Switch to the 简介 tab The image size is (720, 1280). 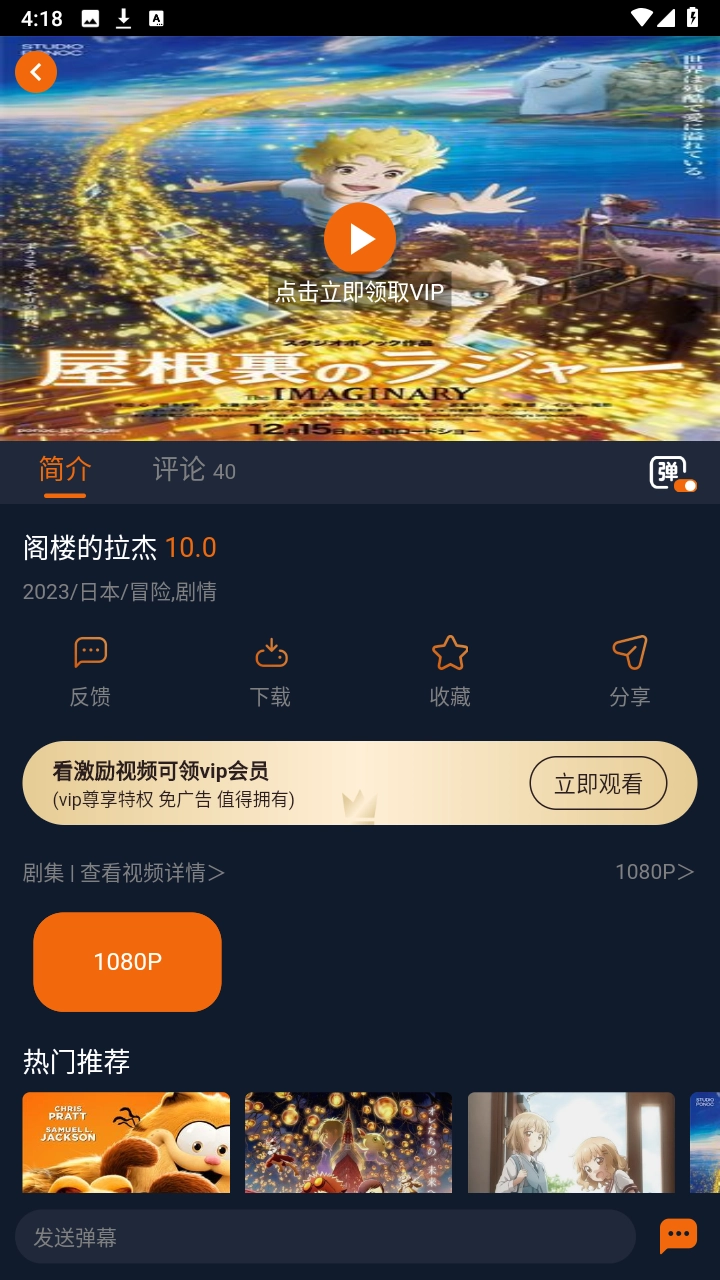click(x=65, y=470)
